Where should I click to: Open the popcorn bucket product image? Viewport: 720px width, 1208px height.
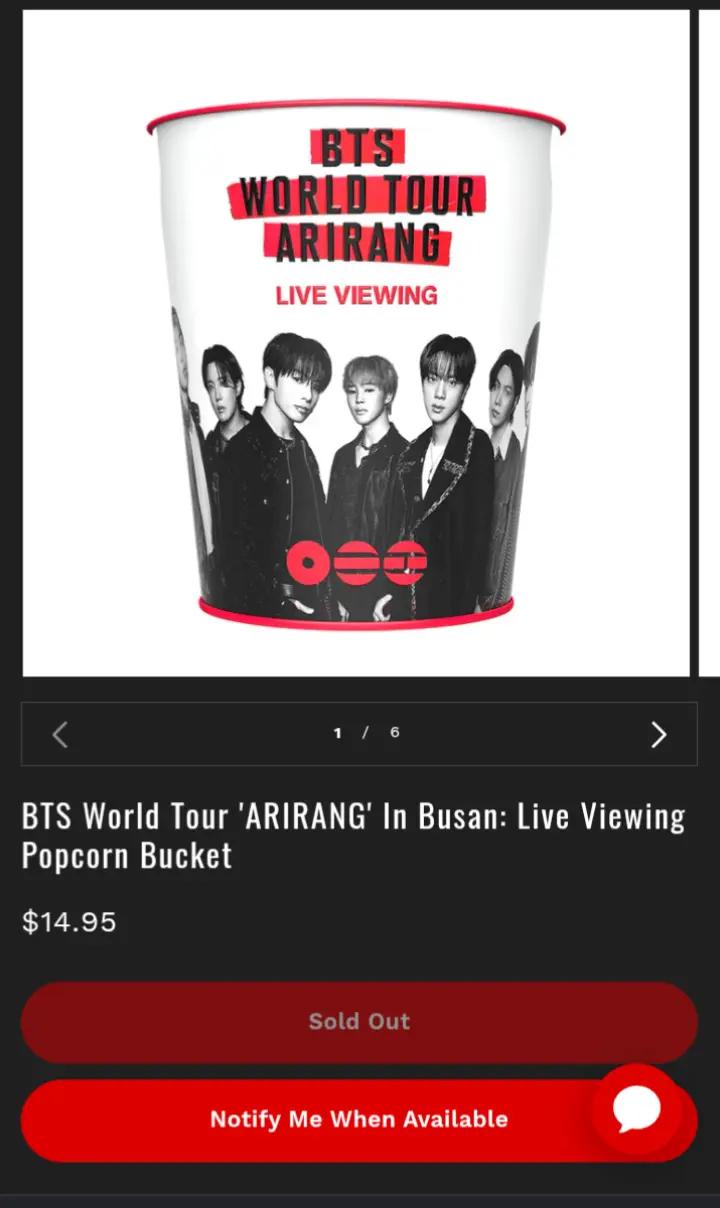point(356,343)
